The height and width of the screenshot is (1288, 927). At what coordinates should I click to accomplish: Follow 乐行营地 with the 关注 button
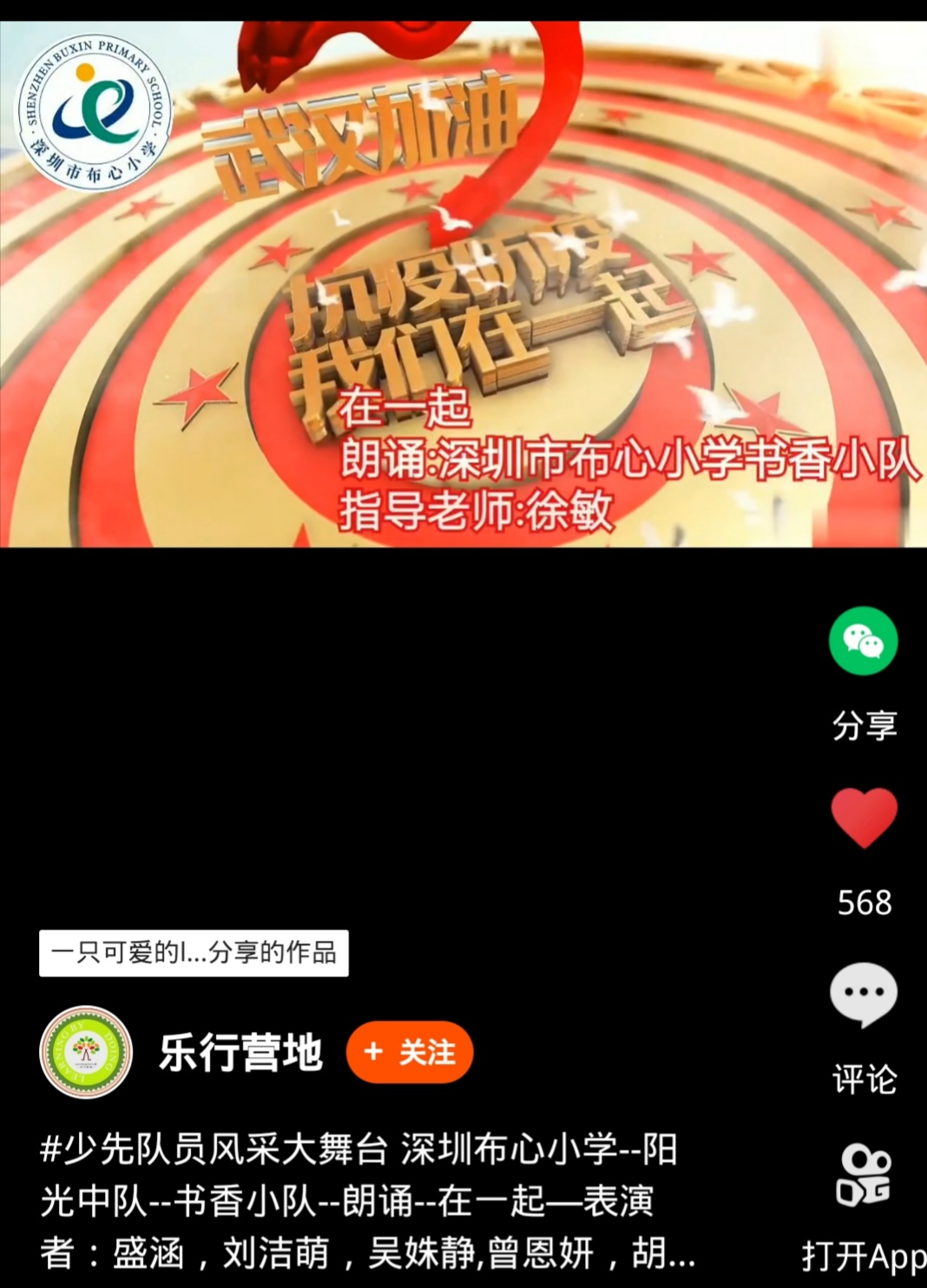click(x=410, y=1052)
